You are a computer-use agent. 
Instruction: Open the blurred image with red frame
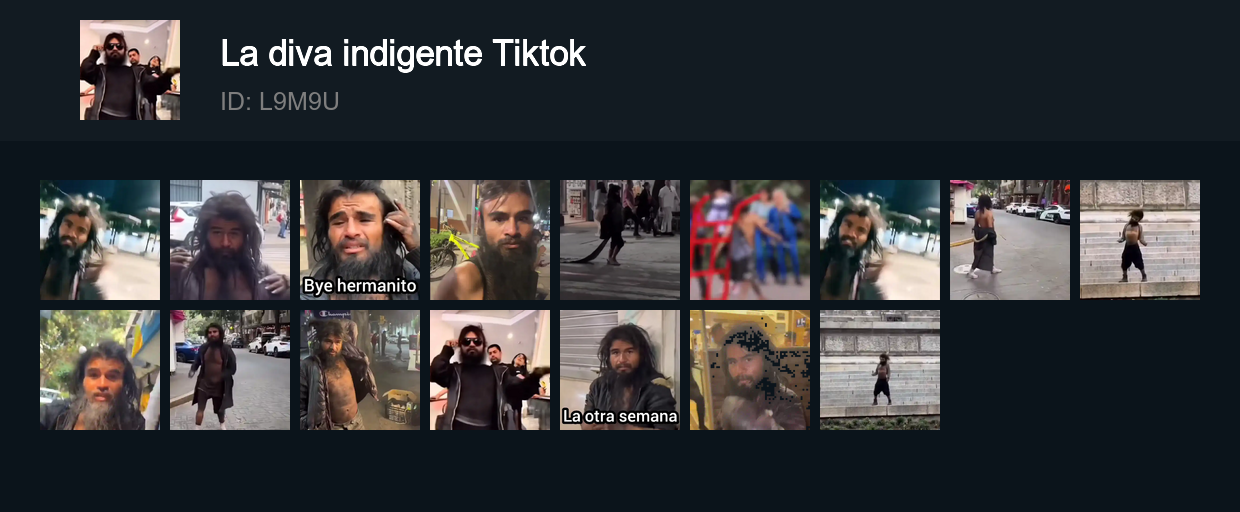point(750,240)
